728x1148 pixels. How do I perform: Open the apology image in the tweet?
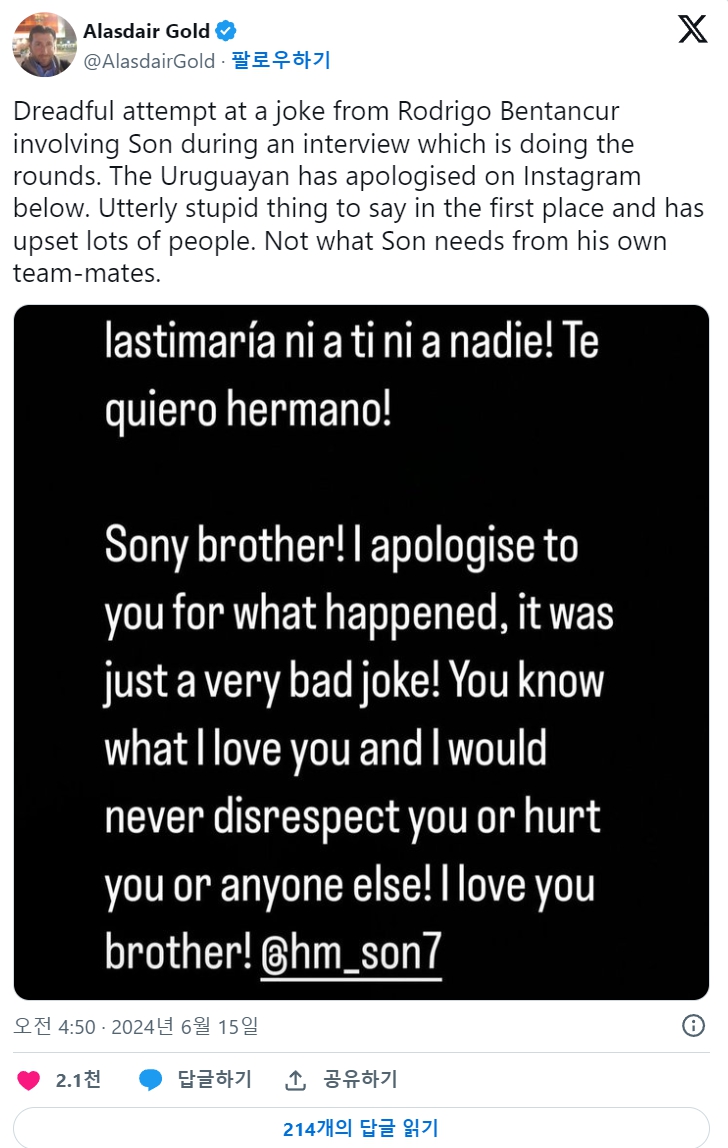(x=361, y=652)
